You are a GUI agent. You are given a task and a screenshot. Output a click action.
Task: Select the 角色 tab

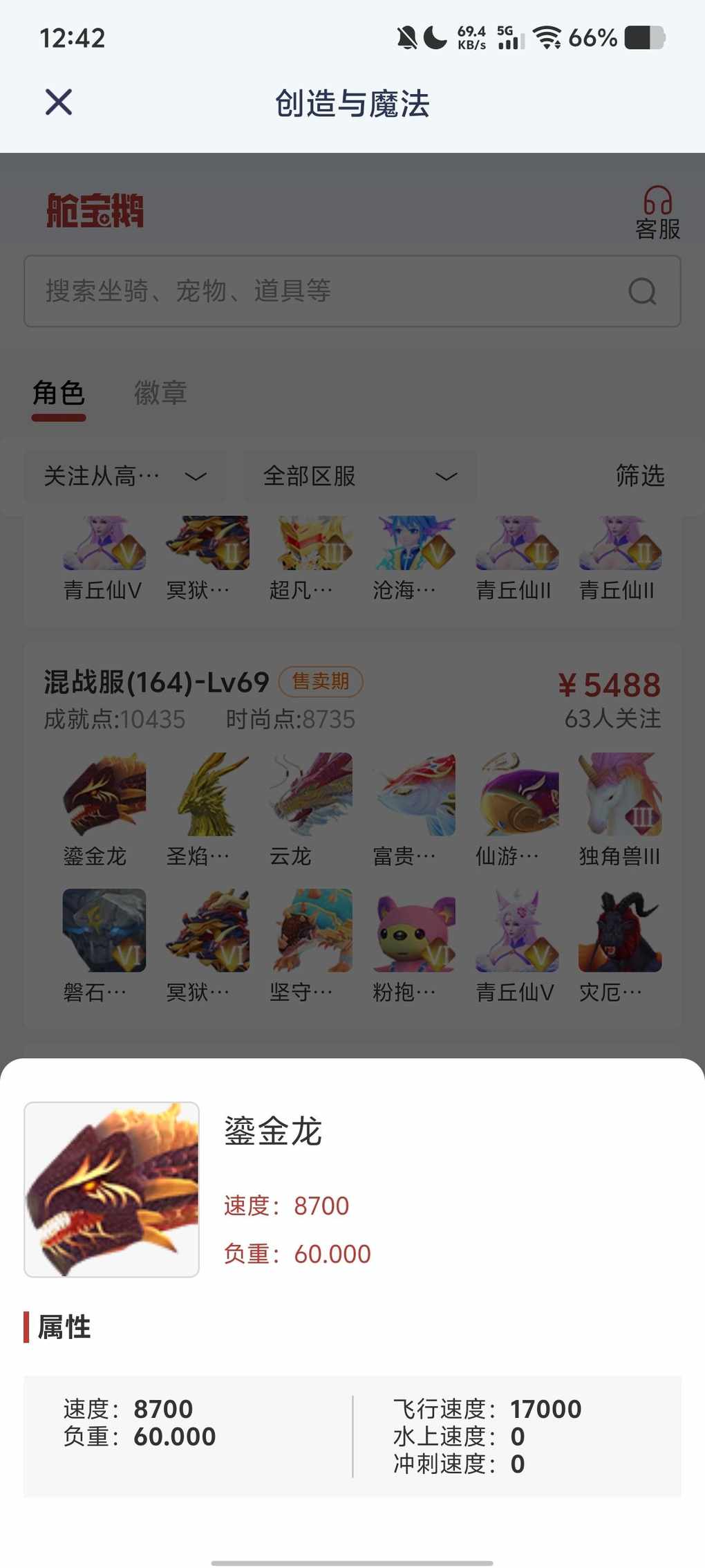[59, 393]
